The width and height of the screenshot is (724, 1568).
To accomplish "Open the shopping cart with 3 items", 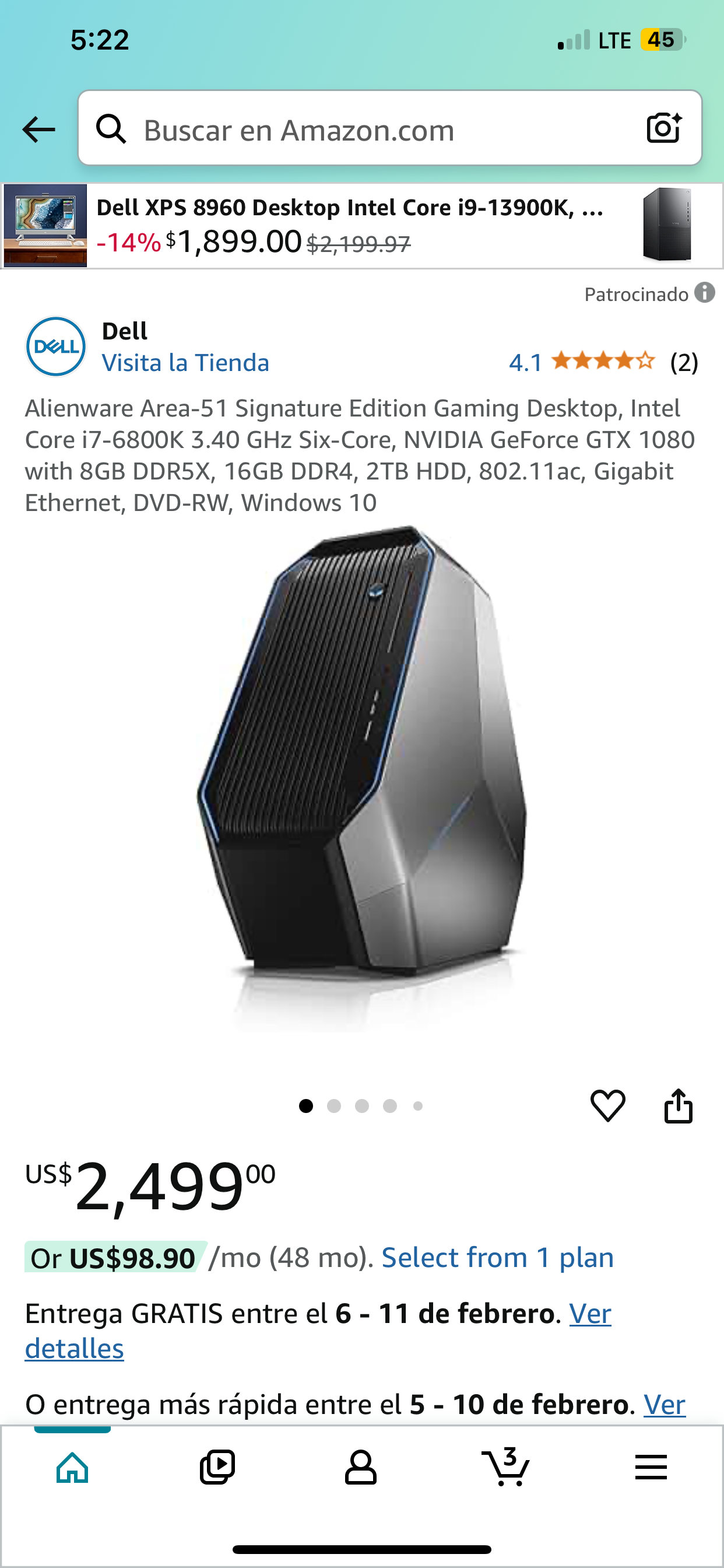I will coord(505,1467).
